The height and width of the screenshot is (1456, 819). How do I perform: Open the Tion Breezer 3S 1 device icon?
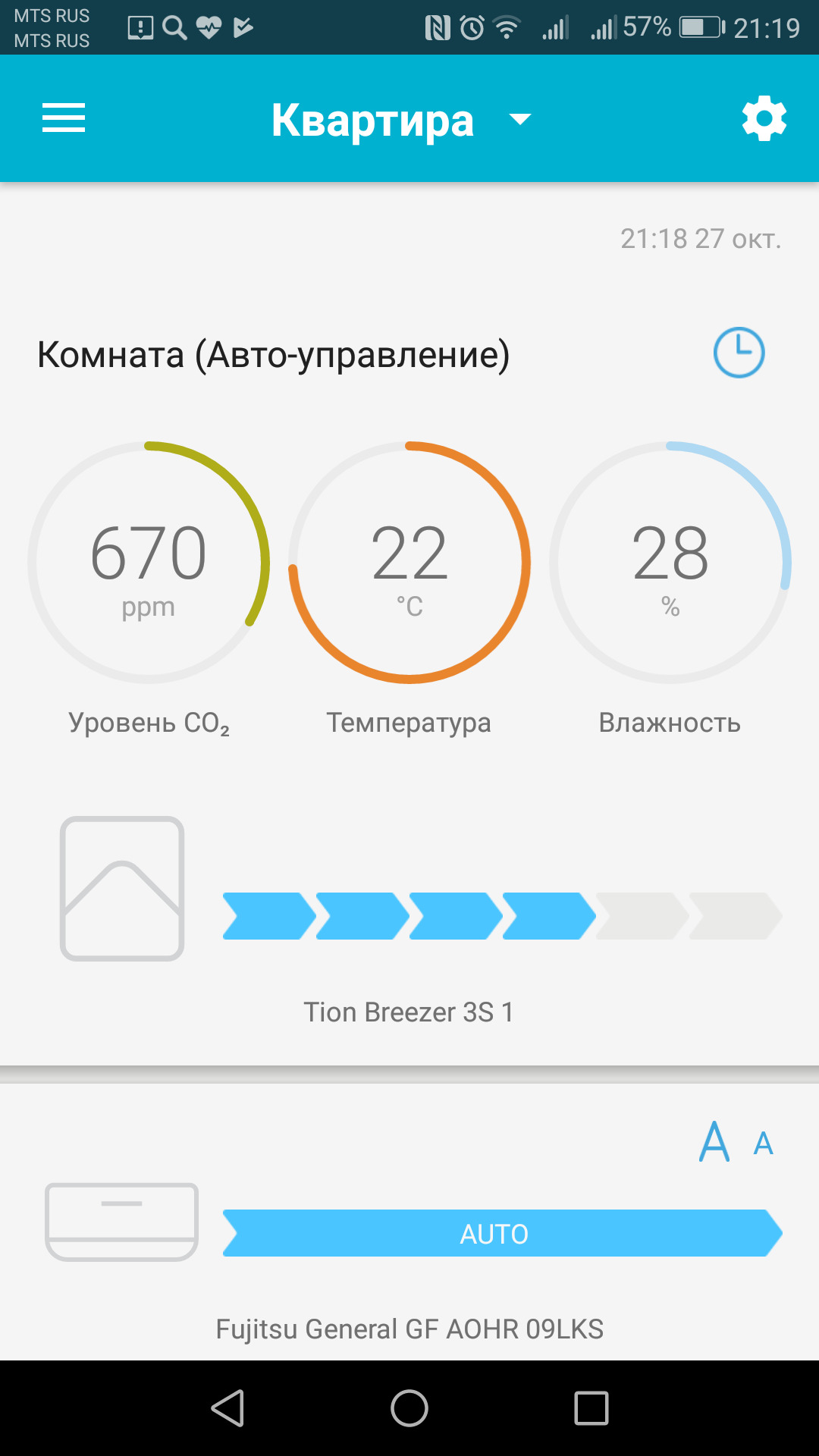click(122, 889)
